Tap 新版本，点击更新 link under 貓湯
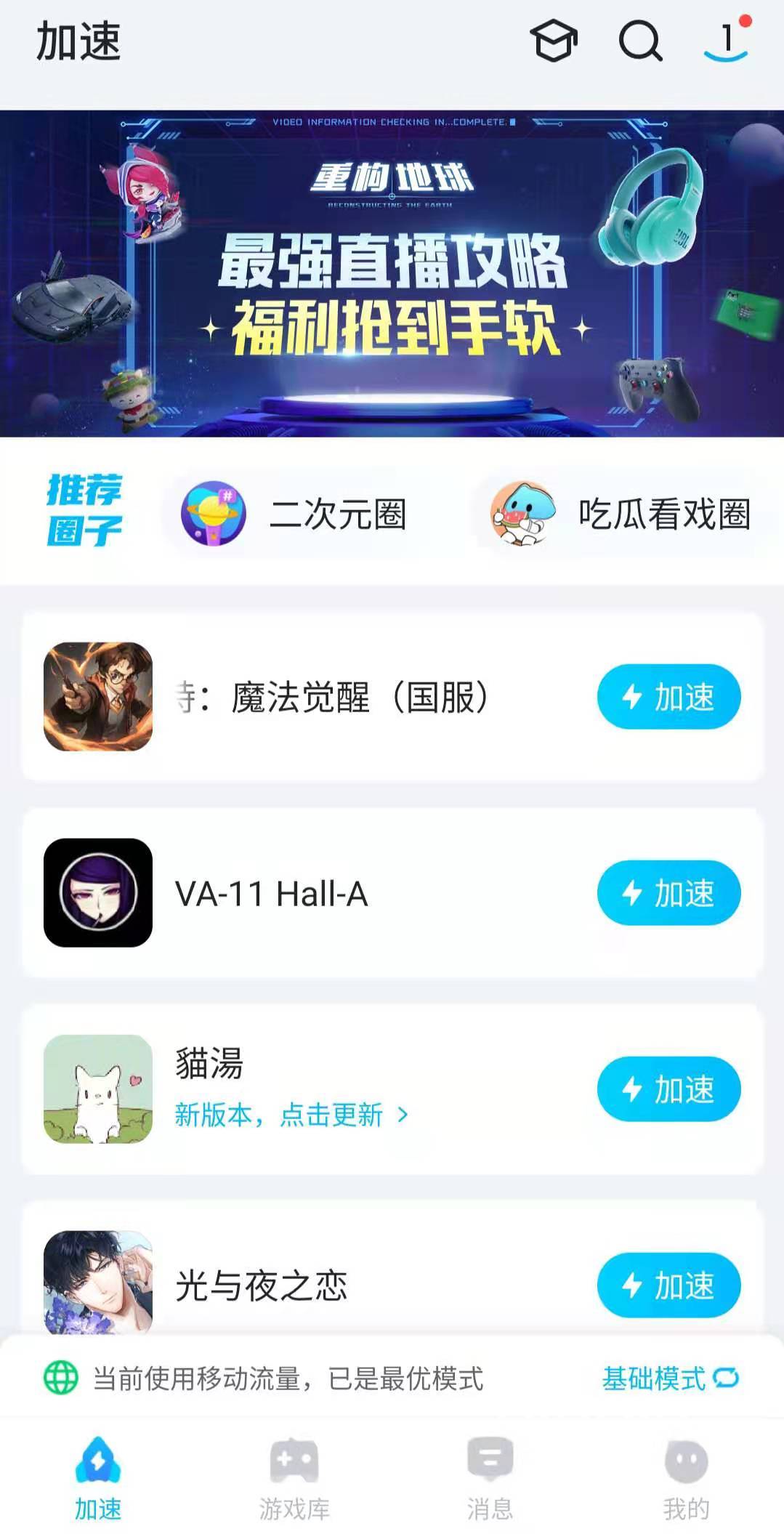784x1534 pixels. [291, 1114]
